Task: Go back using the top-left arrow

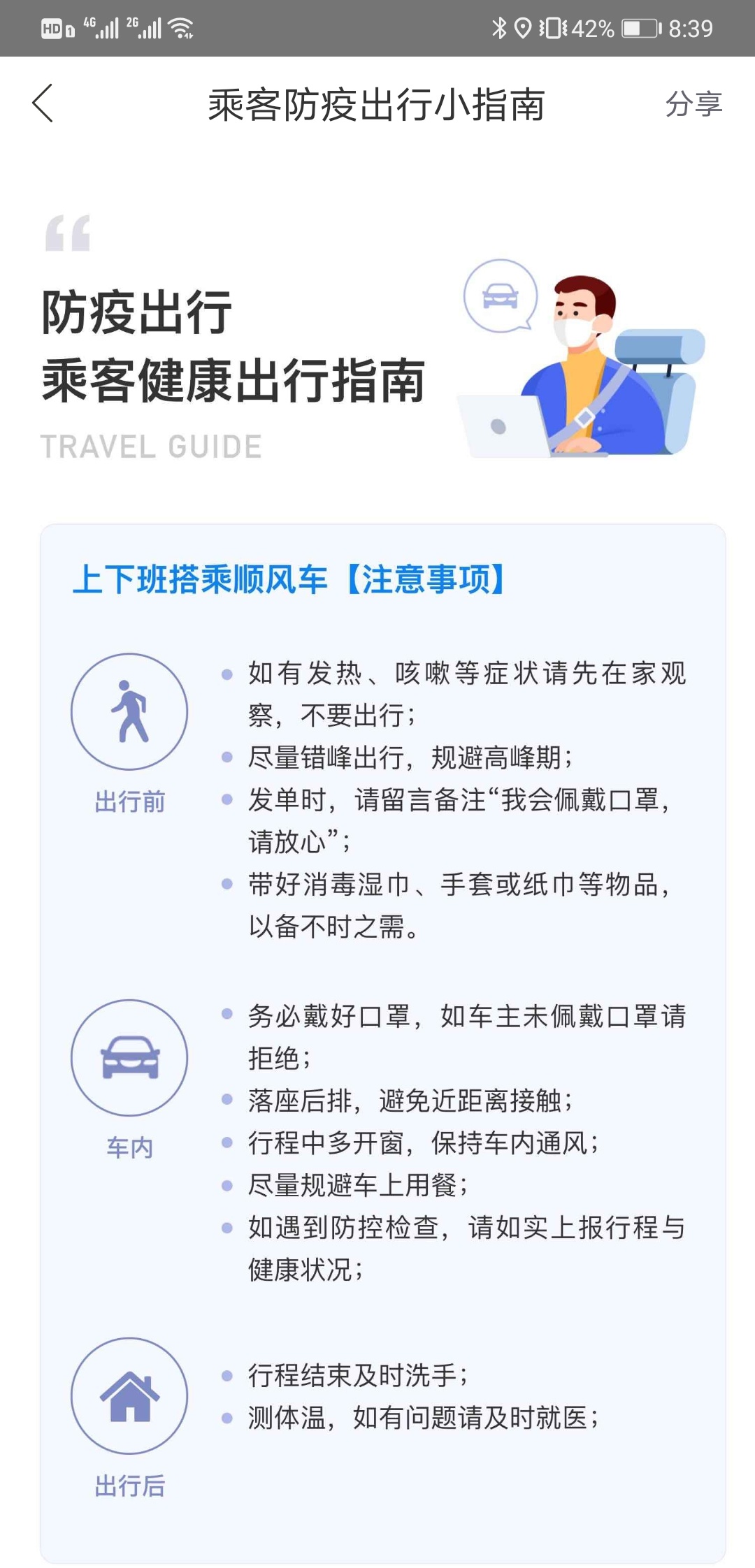Action: click(x=43, y=103)
